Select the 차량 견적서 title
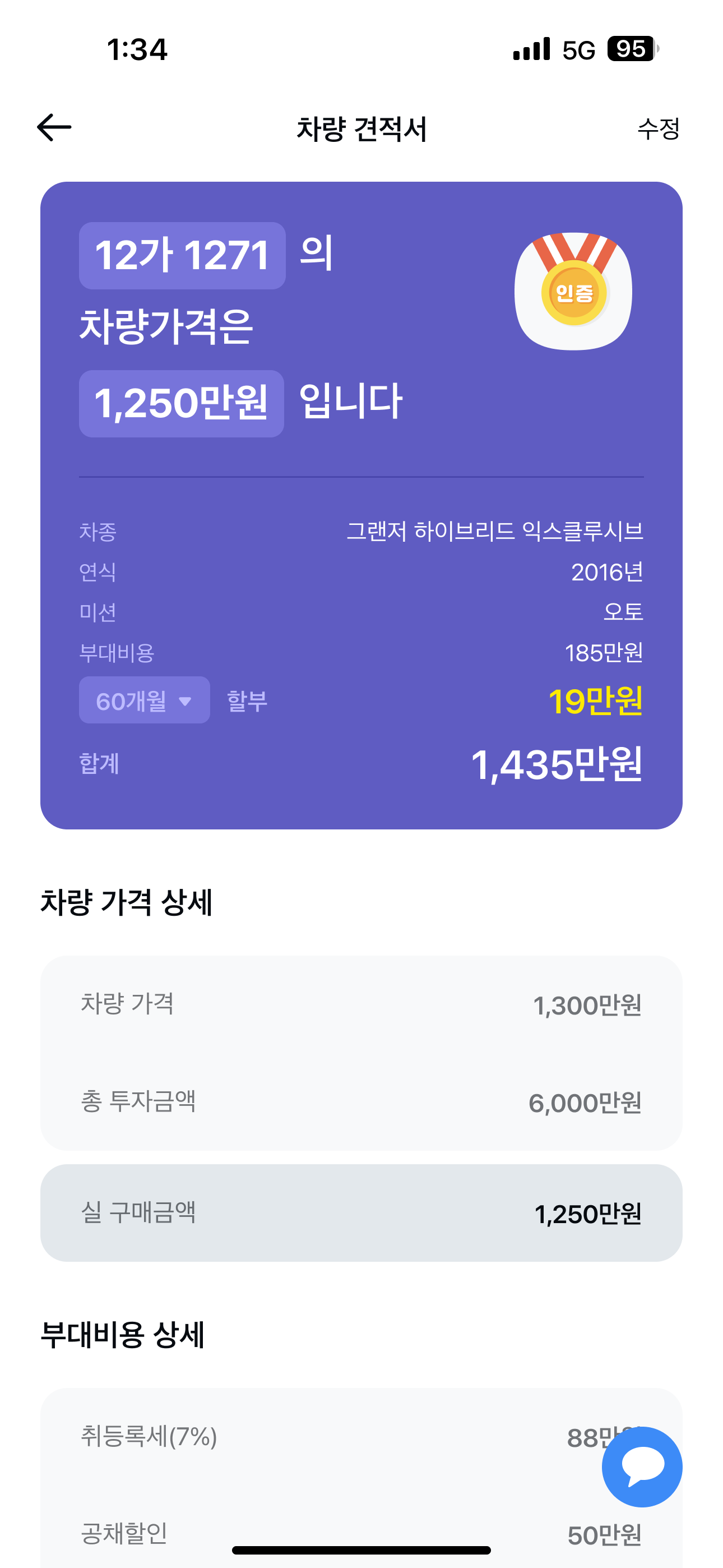The width and height of the screenshot is (723, 1568). point(361,126)
